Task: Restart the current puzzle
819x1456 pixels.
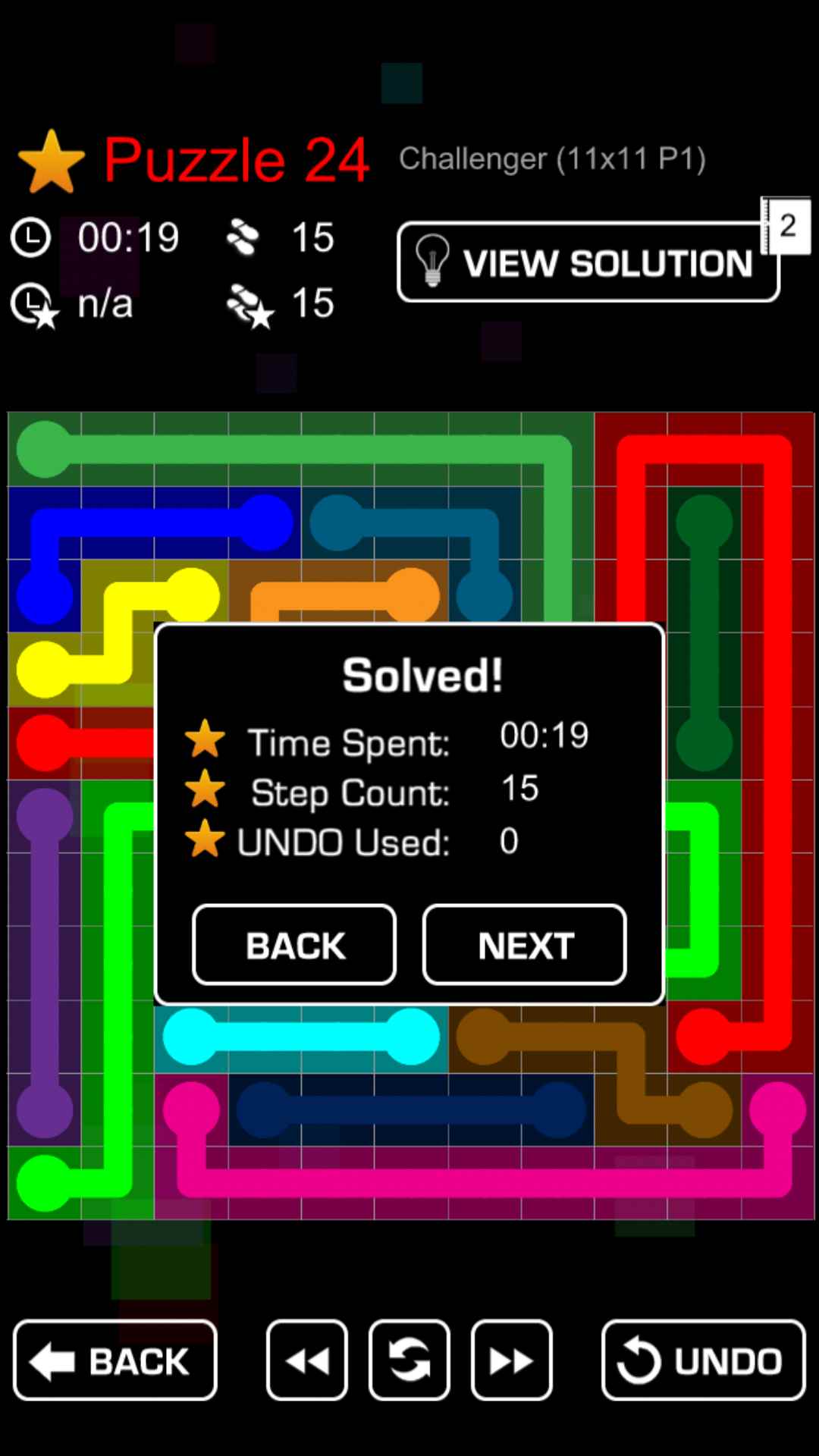Action: pos(409,1360)
